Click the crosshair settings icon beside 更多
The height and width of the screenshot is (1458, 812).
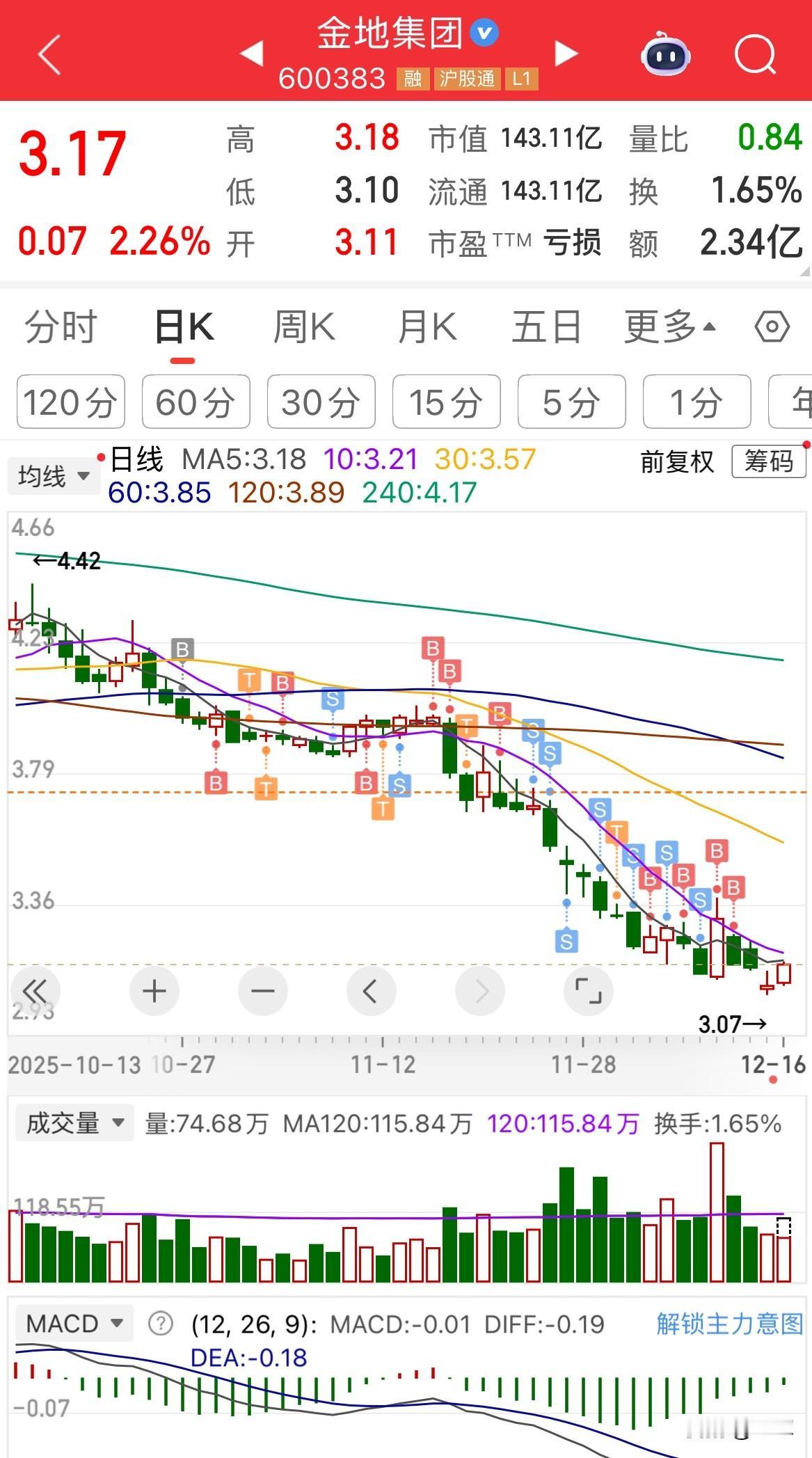[772, 326]
